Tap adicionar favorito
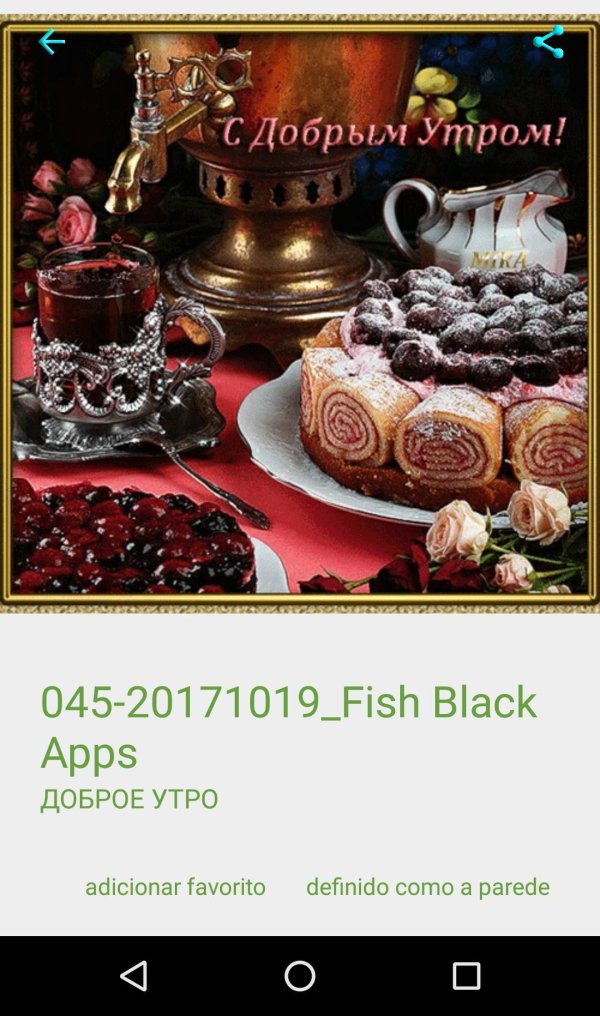Screen dimensions: 600x1016 [175, 887]
